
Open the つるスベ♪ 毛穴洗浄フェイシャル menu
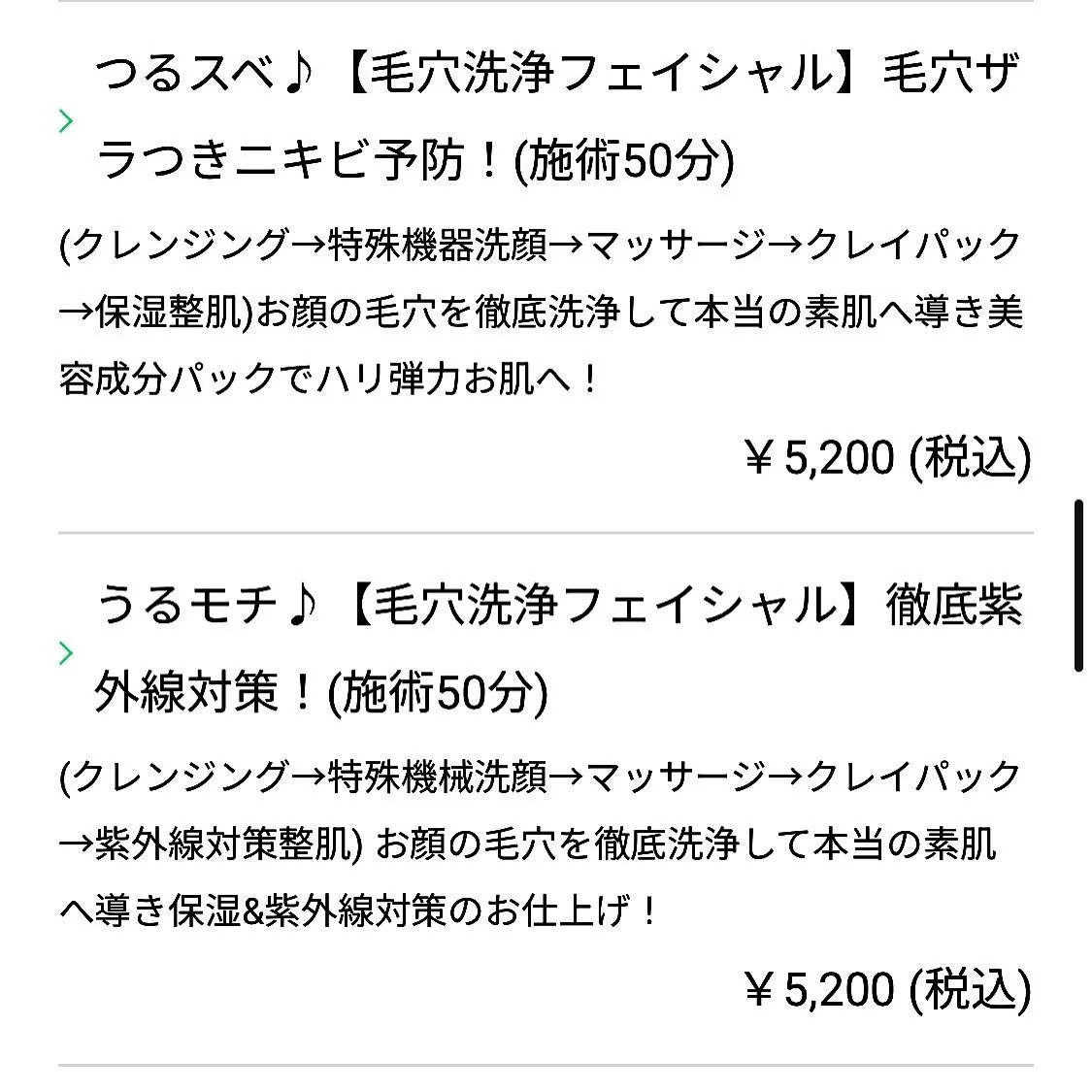click(556, 118)
